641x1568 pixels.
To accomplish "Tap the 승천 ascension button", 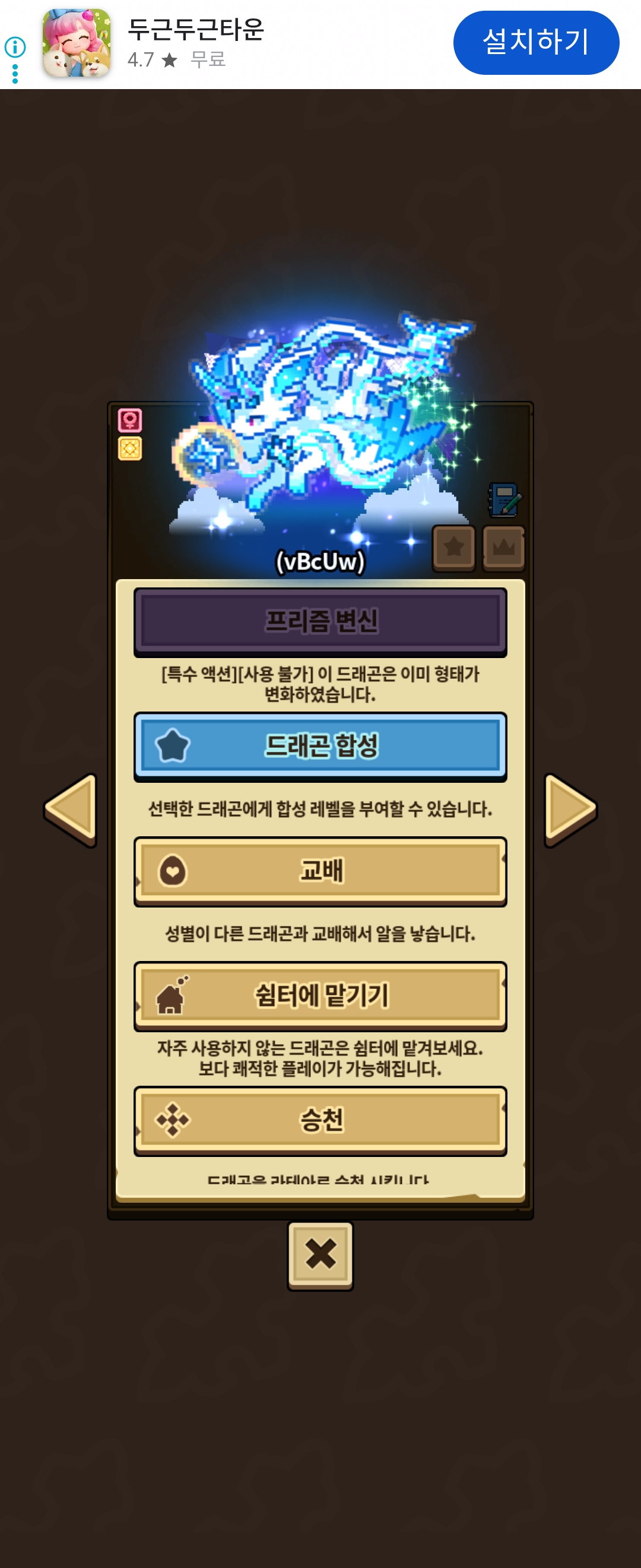I will (320, 1121).
